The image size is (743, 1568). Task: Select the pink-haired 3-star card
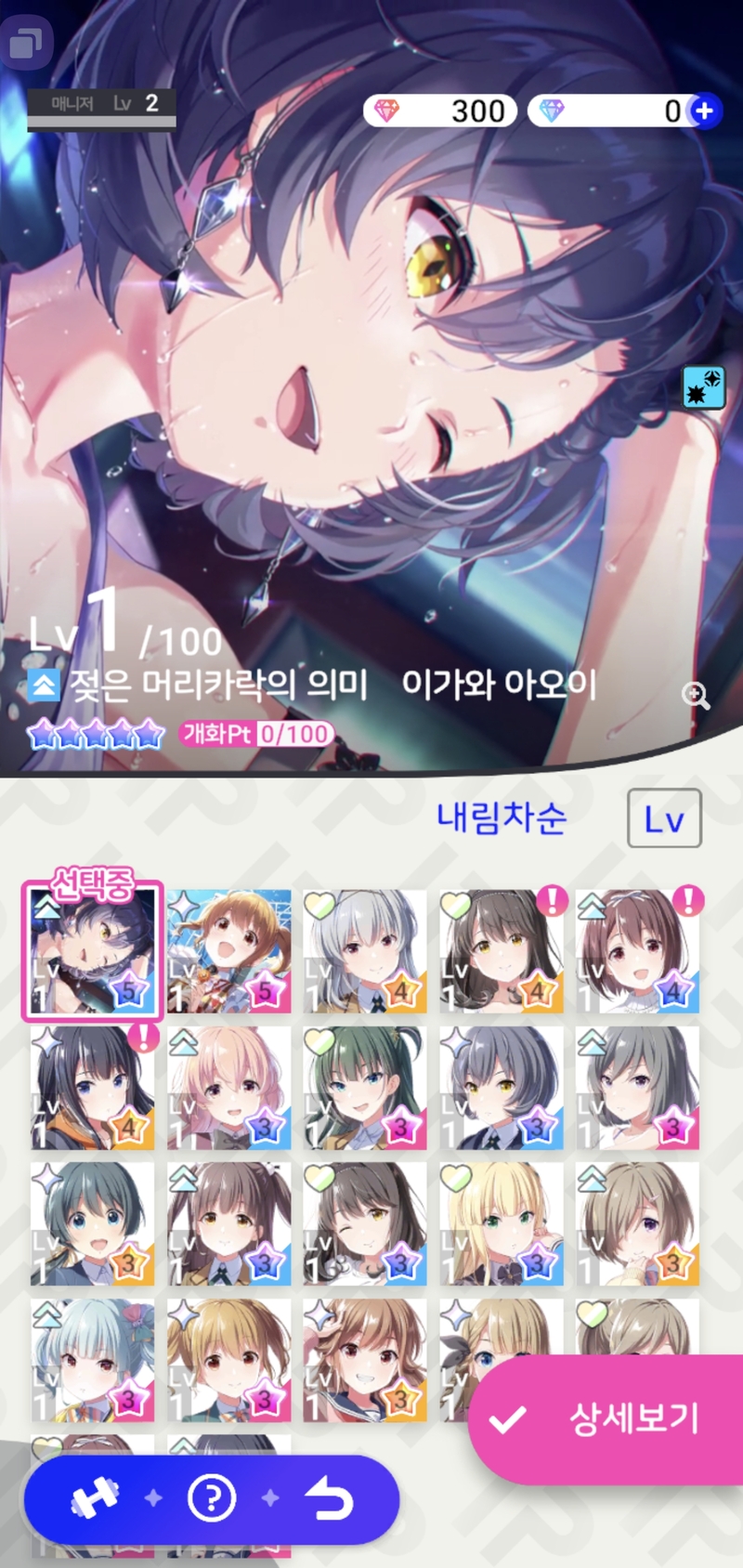(x=228, y=1088)
